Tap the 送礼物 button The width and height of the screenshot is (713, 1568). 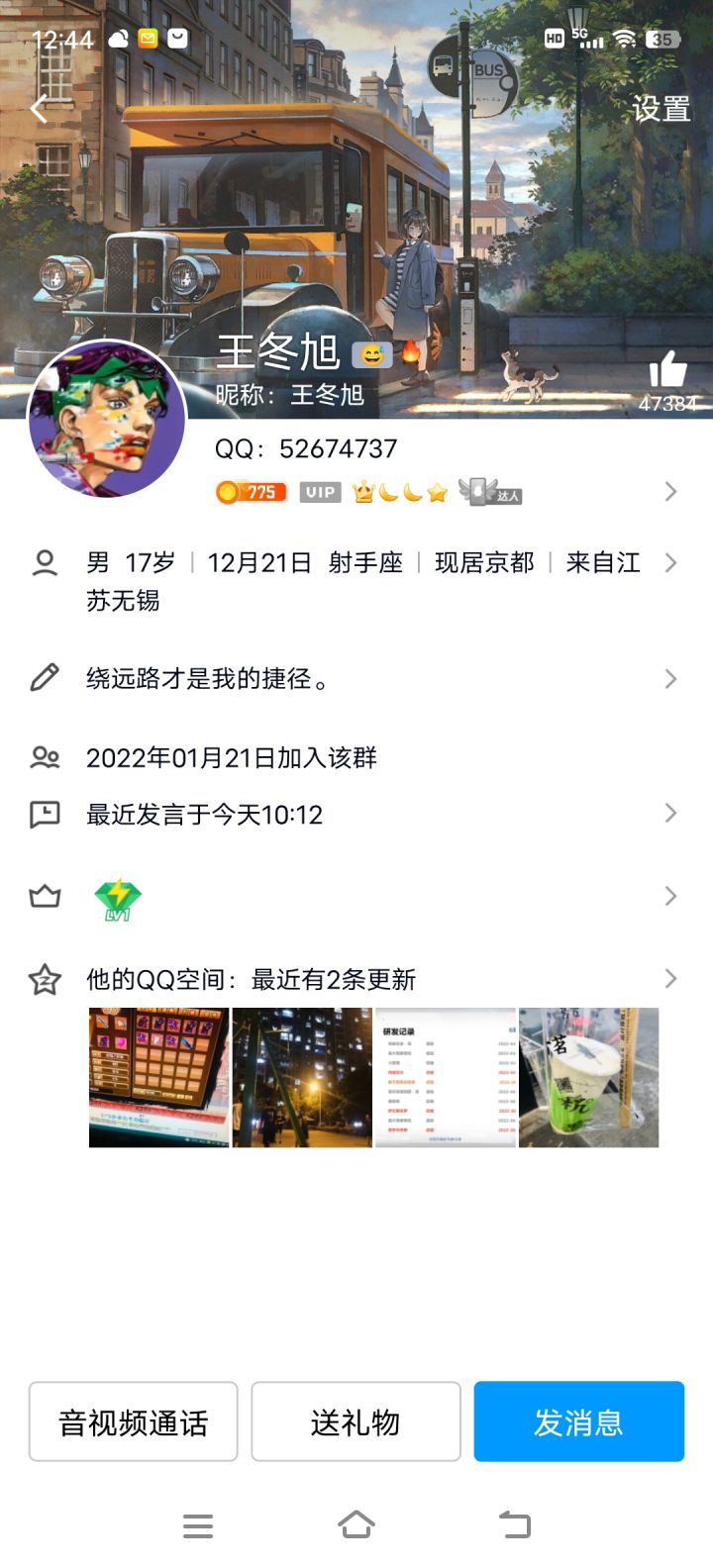(356, 1421)
